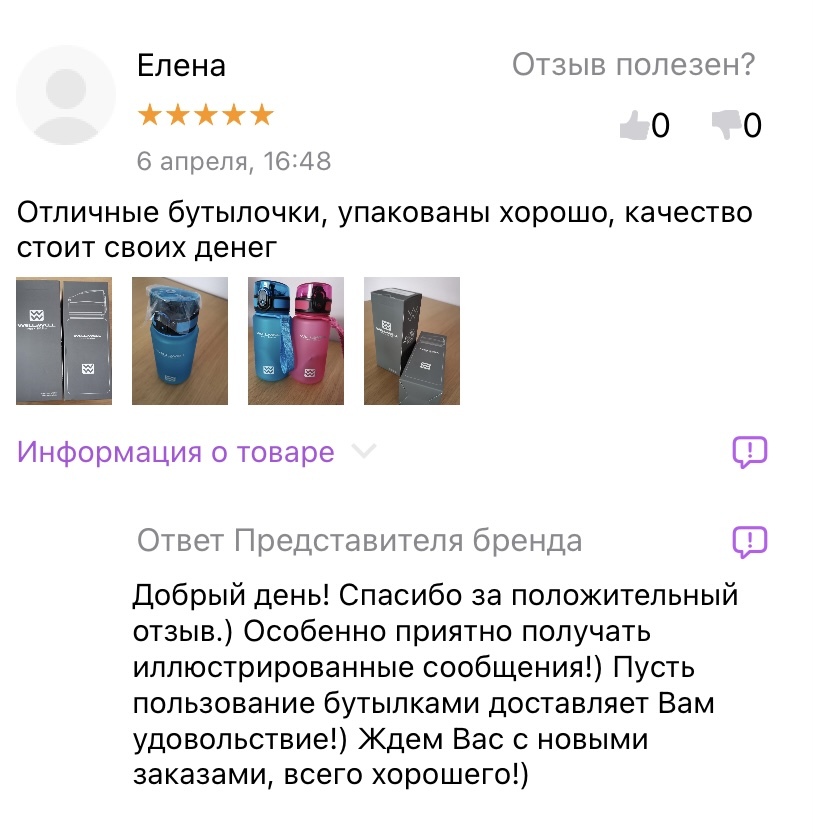Open Elena's profile avatar
This screenshot has width=814, height=839.
[x=66, y=96]
